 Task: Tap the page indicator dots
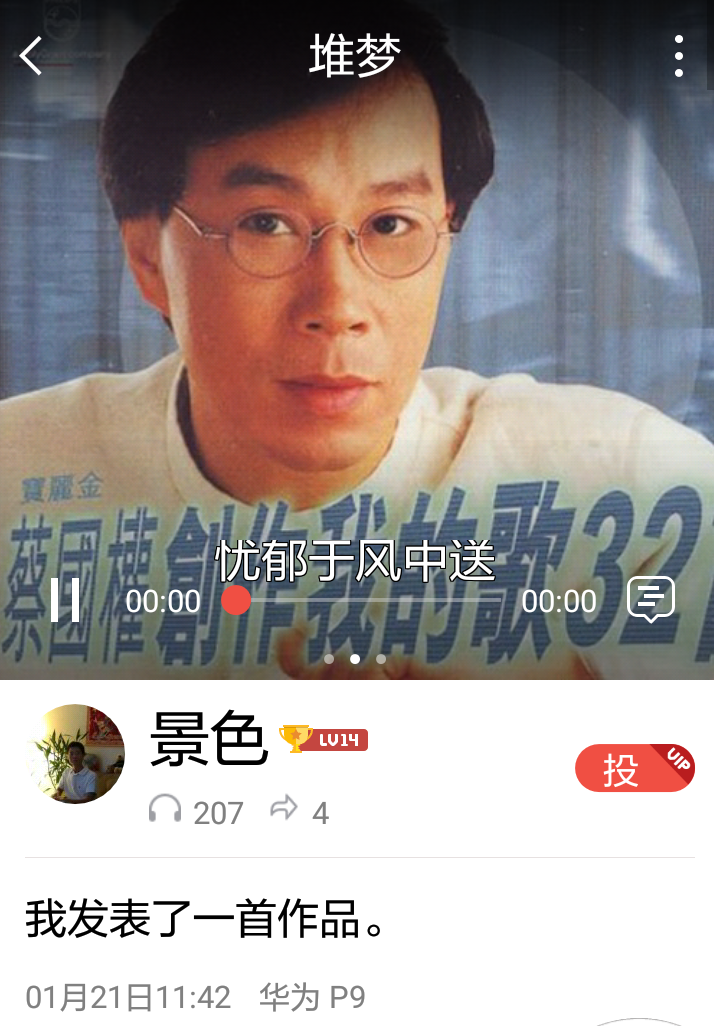pyautogui.click(x=355, y=659)
